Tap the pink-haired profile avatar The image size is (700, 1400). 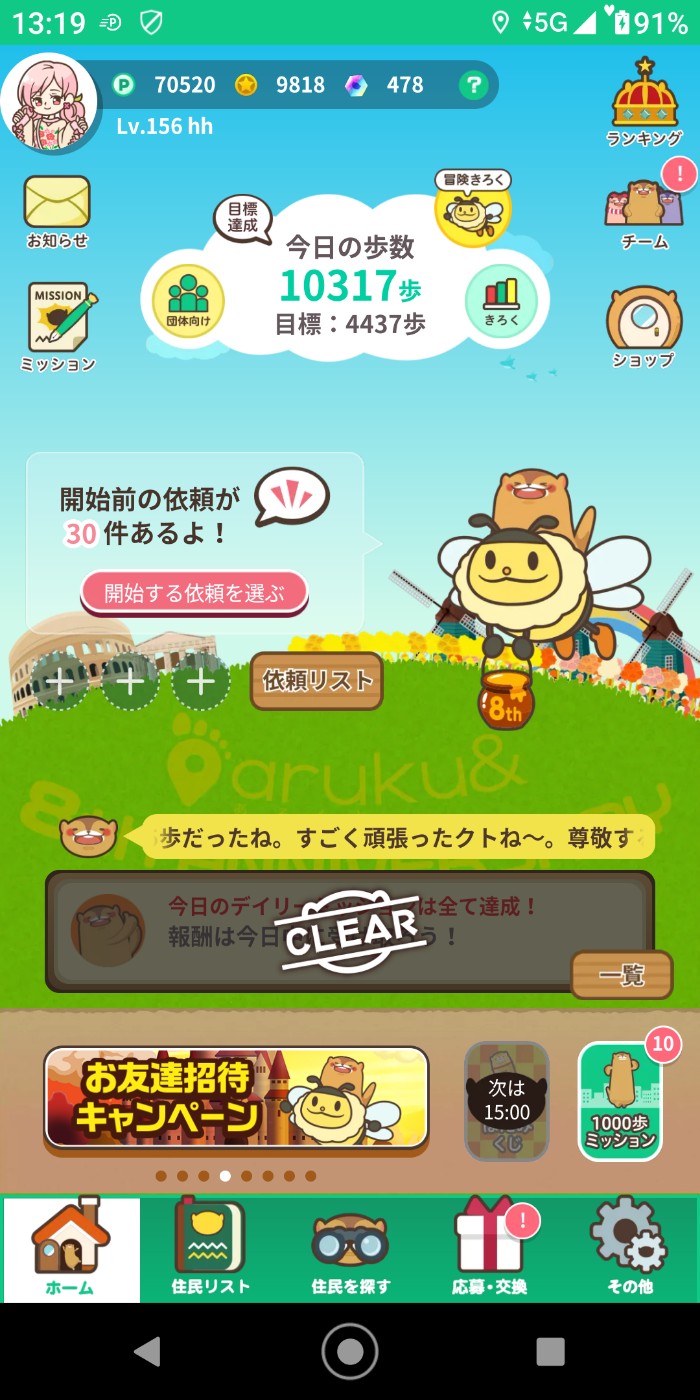[x=50, y=102]
